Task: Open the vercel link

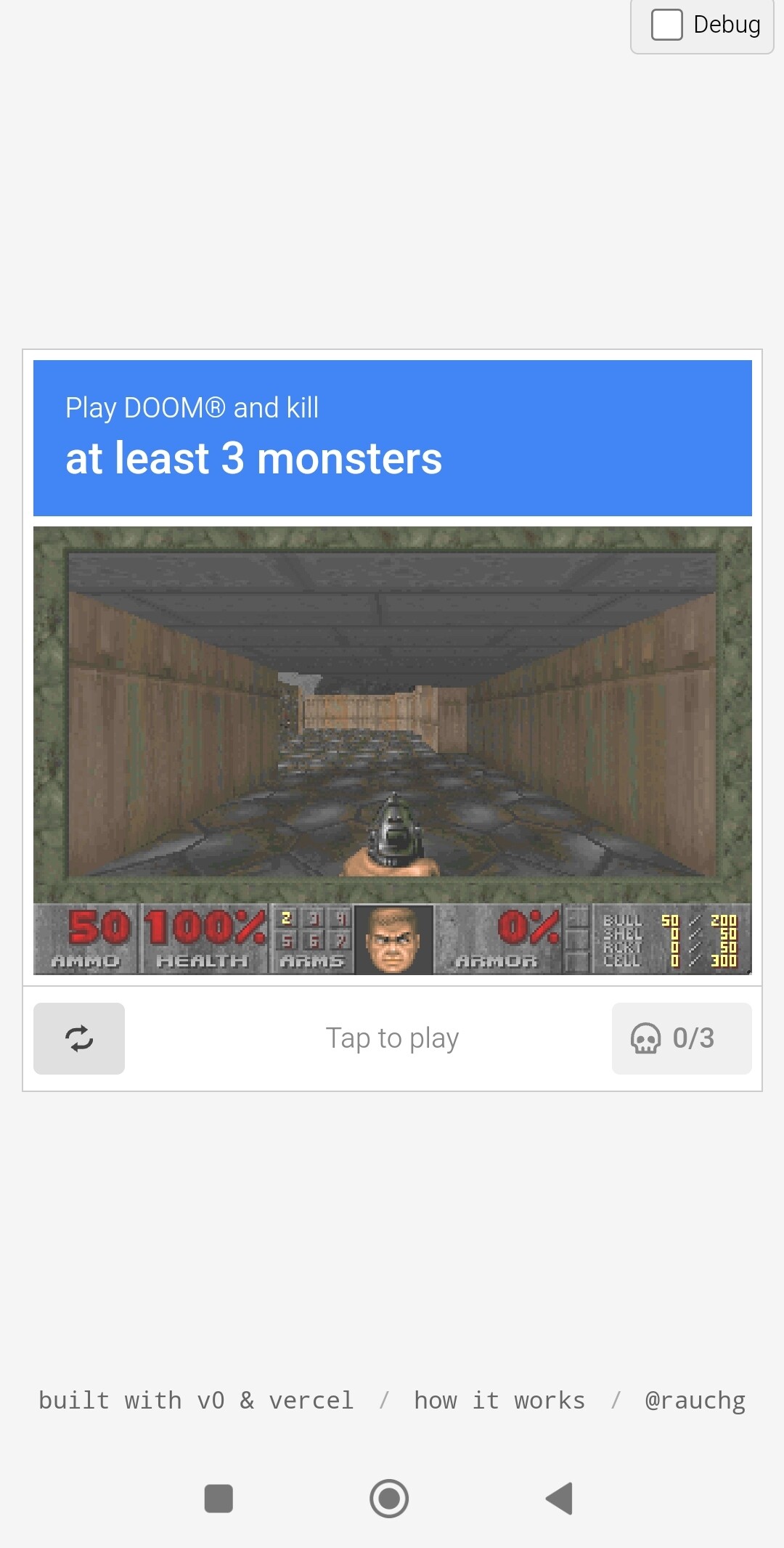Action: 311,1400
